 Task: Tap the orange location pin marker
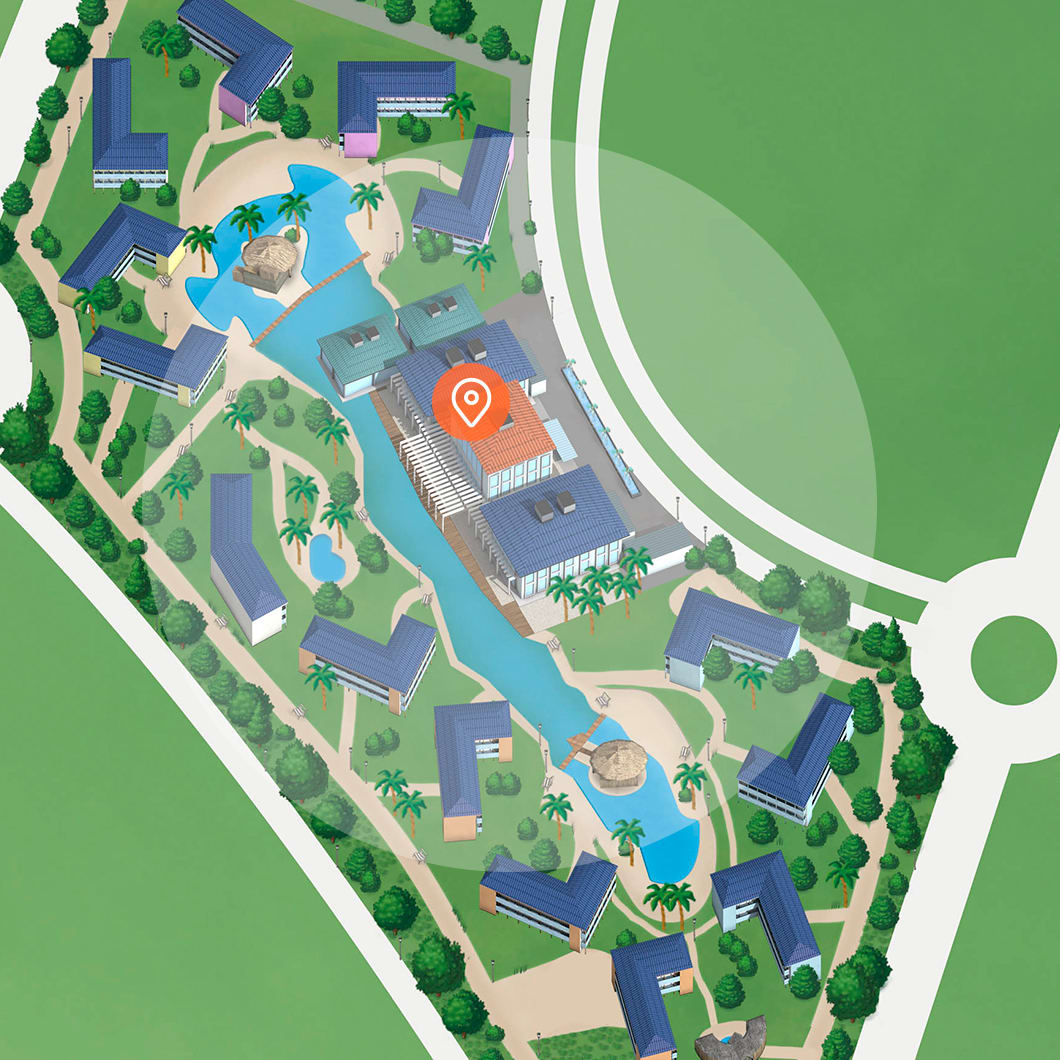(x=470, y=401)
